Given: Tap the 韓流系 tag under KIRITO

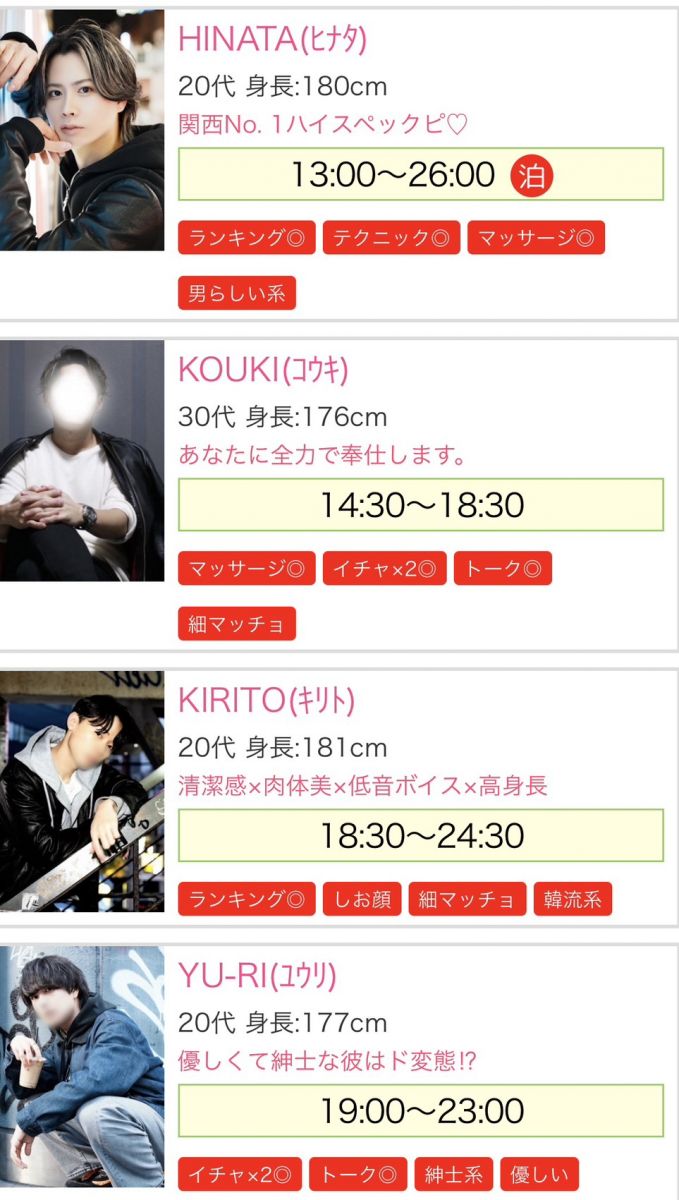Looking at the screenshot, I should pyautogui.click(x=572, y=899).
